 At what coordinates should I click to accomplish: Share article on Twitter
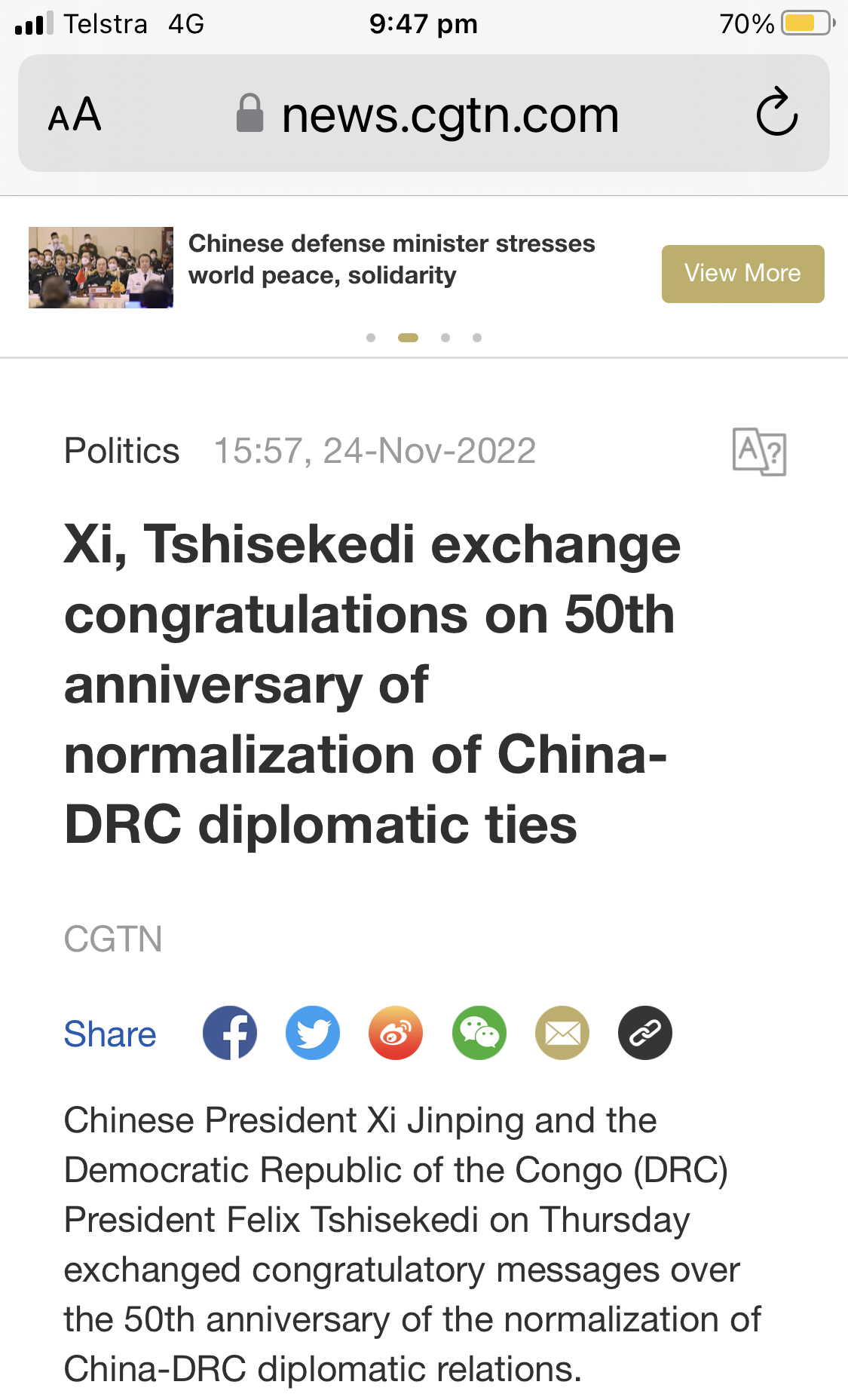(x=313, y=1033)
